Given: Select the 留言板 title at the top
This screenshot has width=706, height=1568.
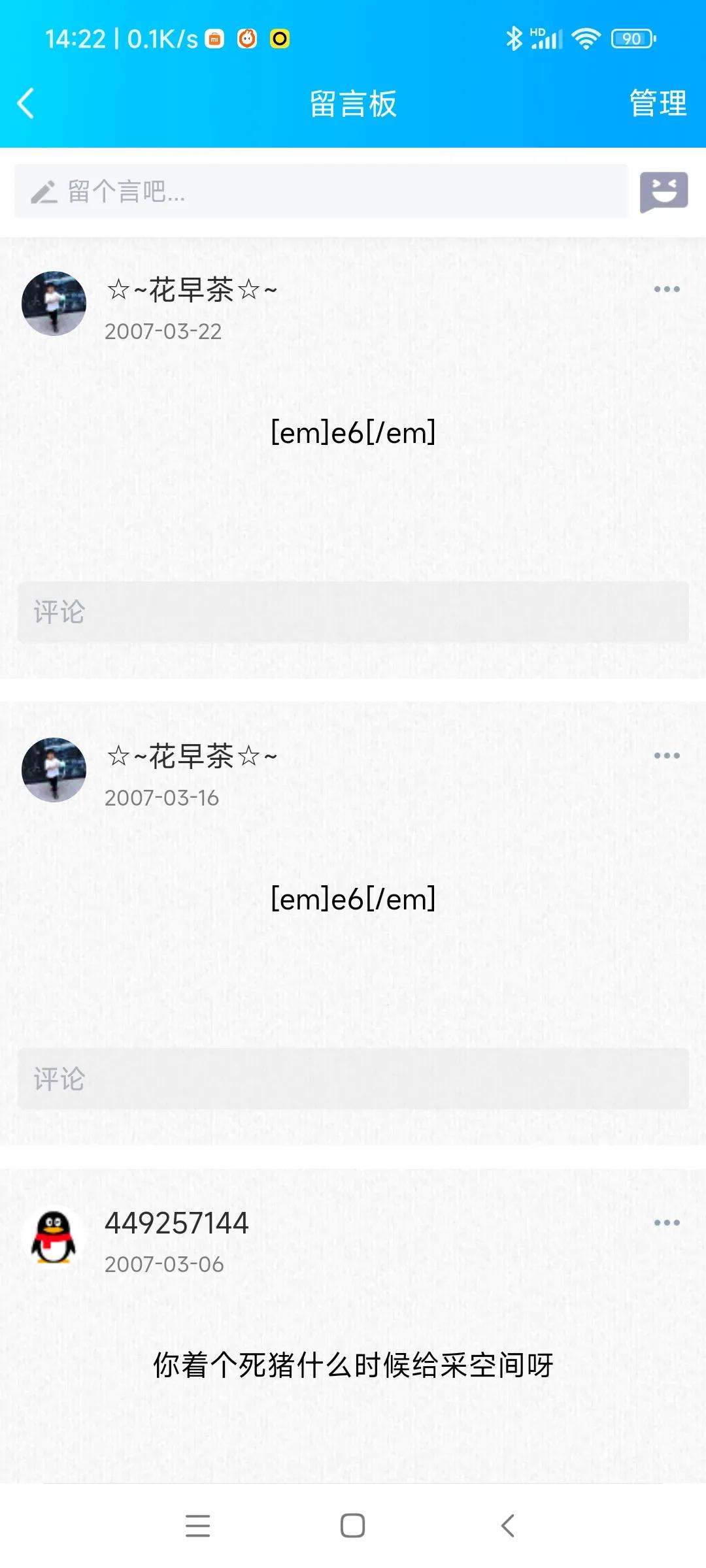Looking at the screenshot, I should tap(353, 103).
